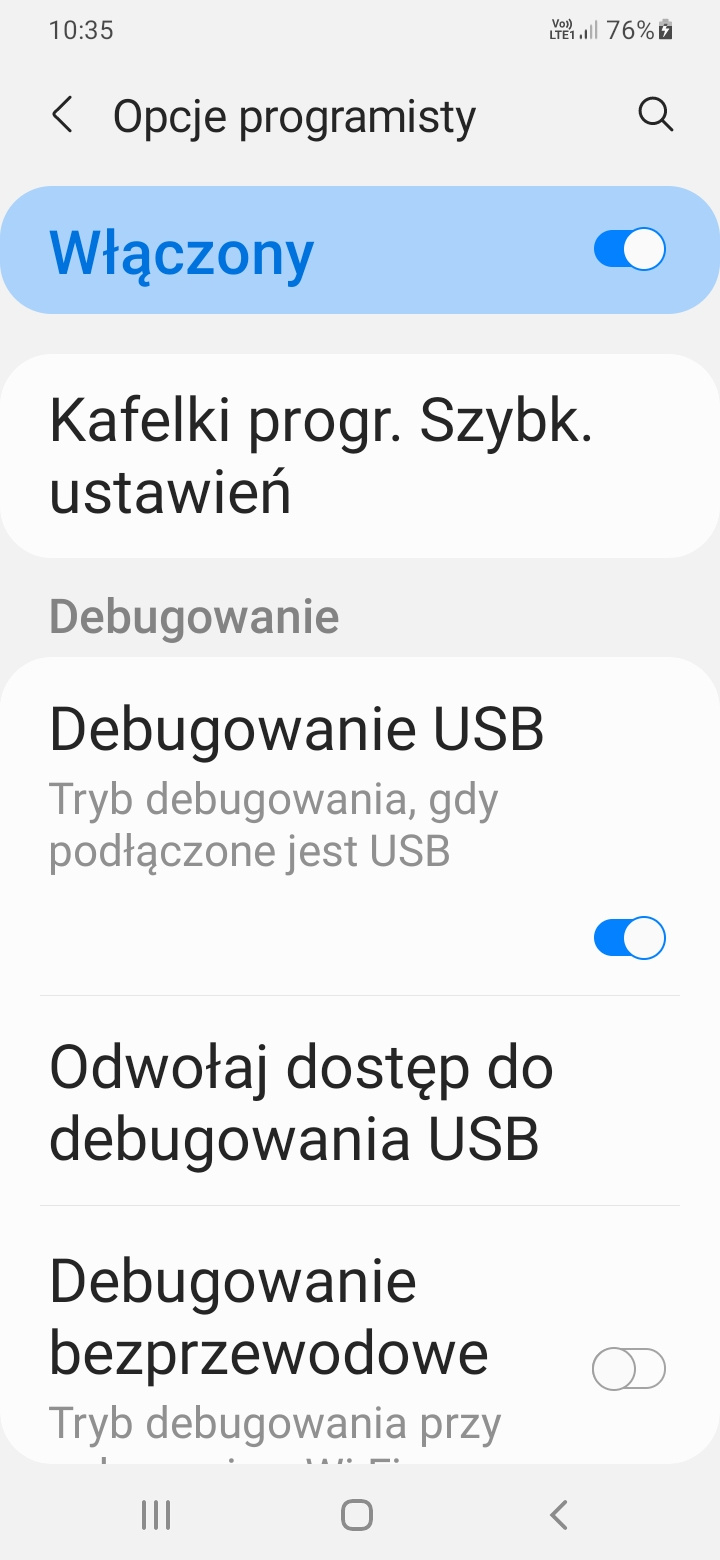720x1560 pixels.
Task: Turn off the Włączony master switch
Action: pos(629,250)
